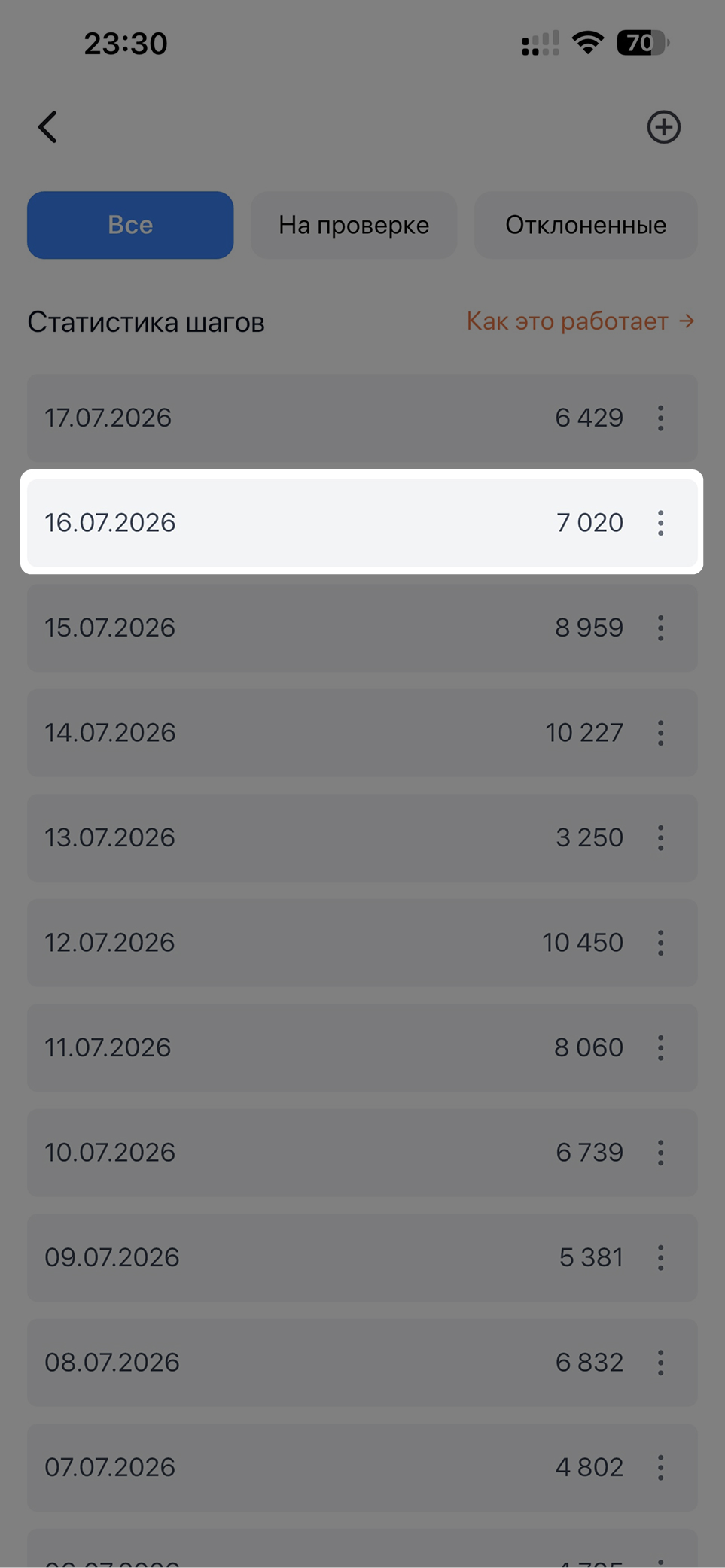Image resolution: width=725 pixels, height=1568 pixels.
Task: Open options for the 09.07.2026 entry
Action: [x=660, y=1257]
